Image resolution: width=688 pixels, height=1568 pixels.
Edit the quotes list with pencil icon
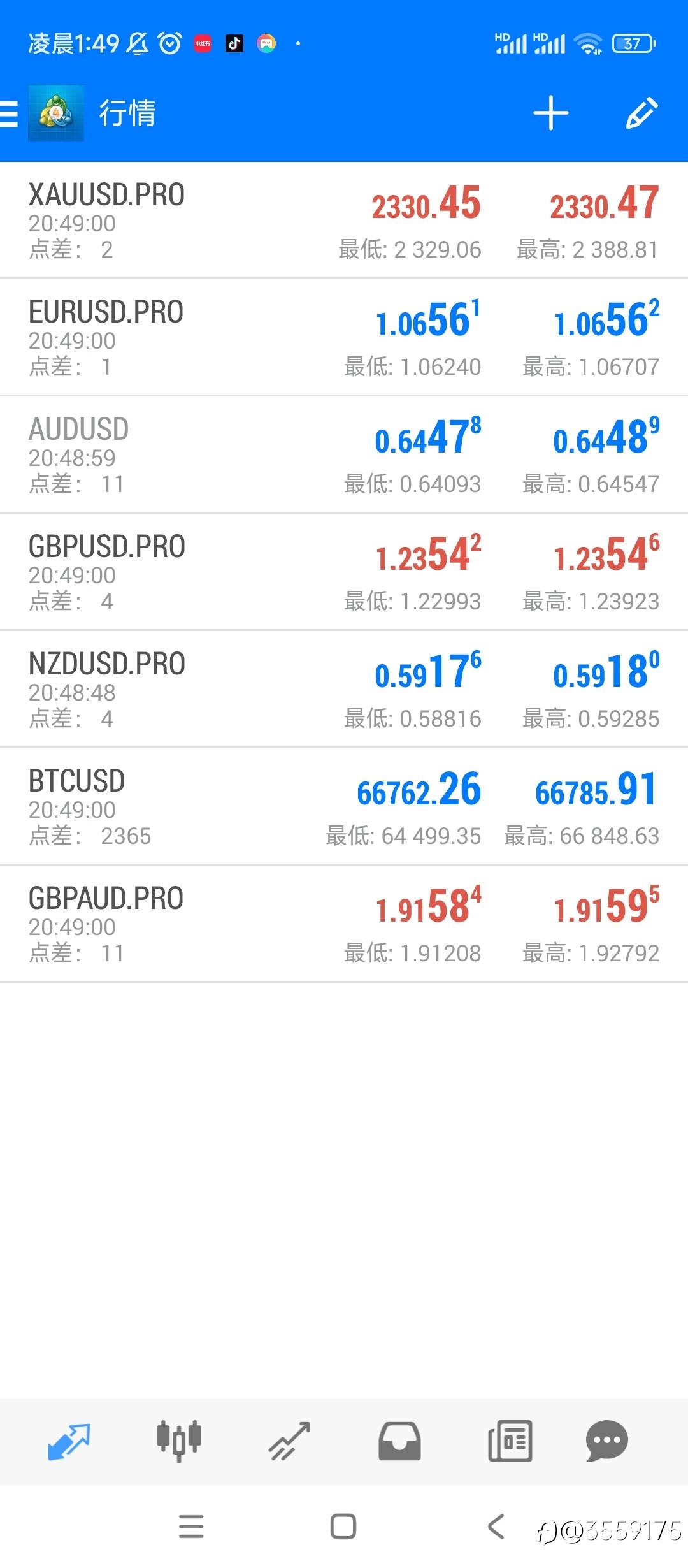tap(641, 114)
